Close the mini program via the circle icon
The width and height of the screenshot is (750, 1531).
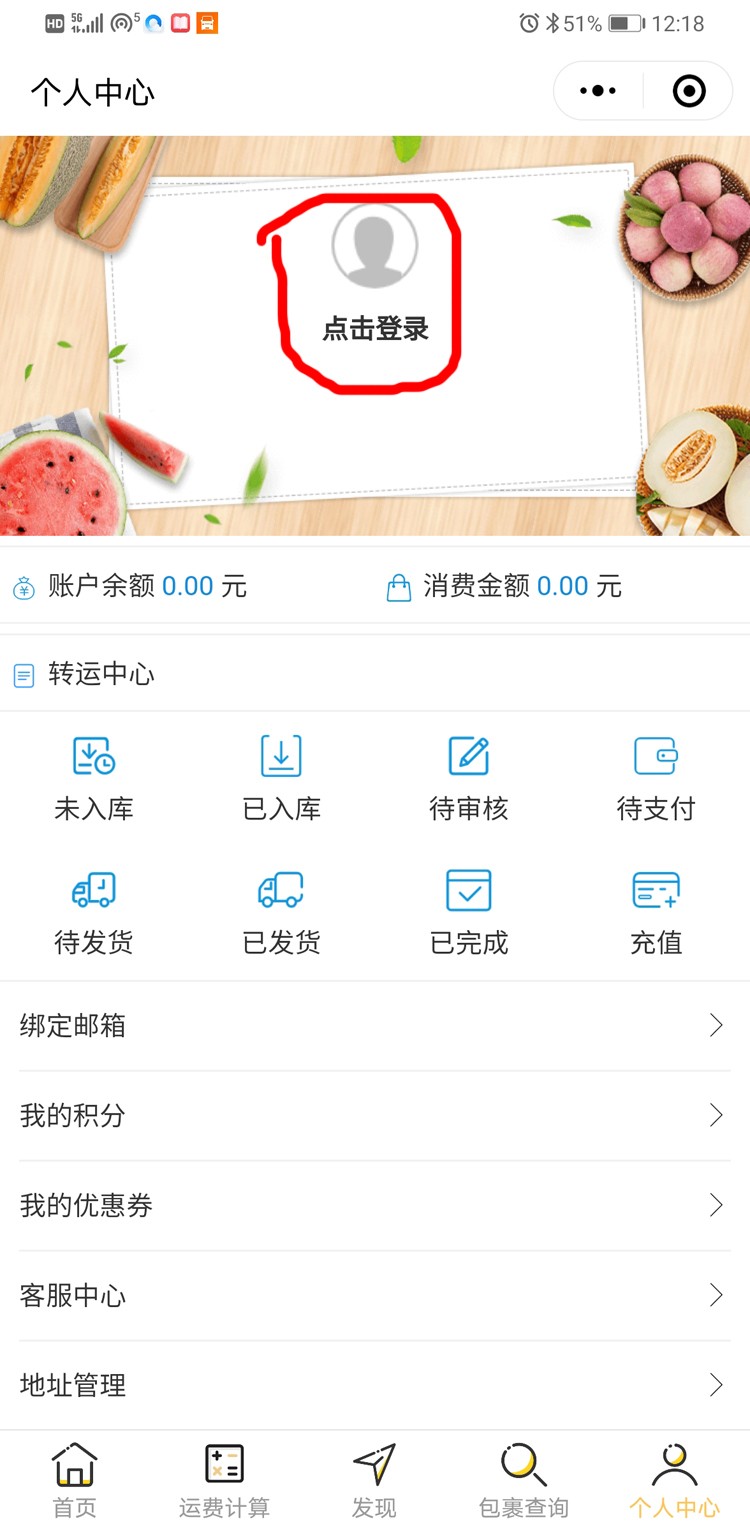pyautogui.click(x=689, y=92)
